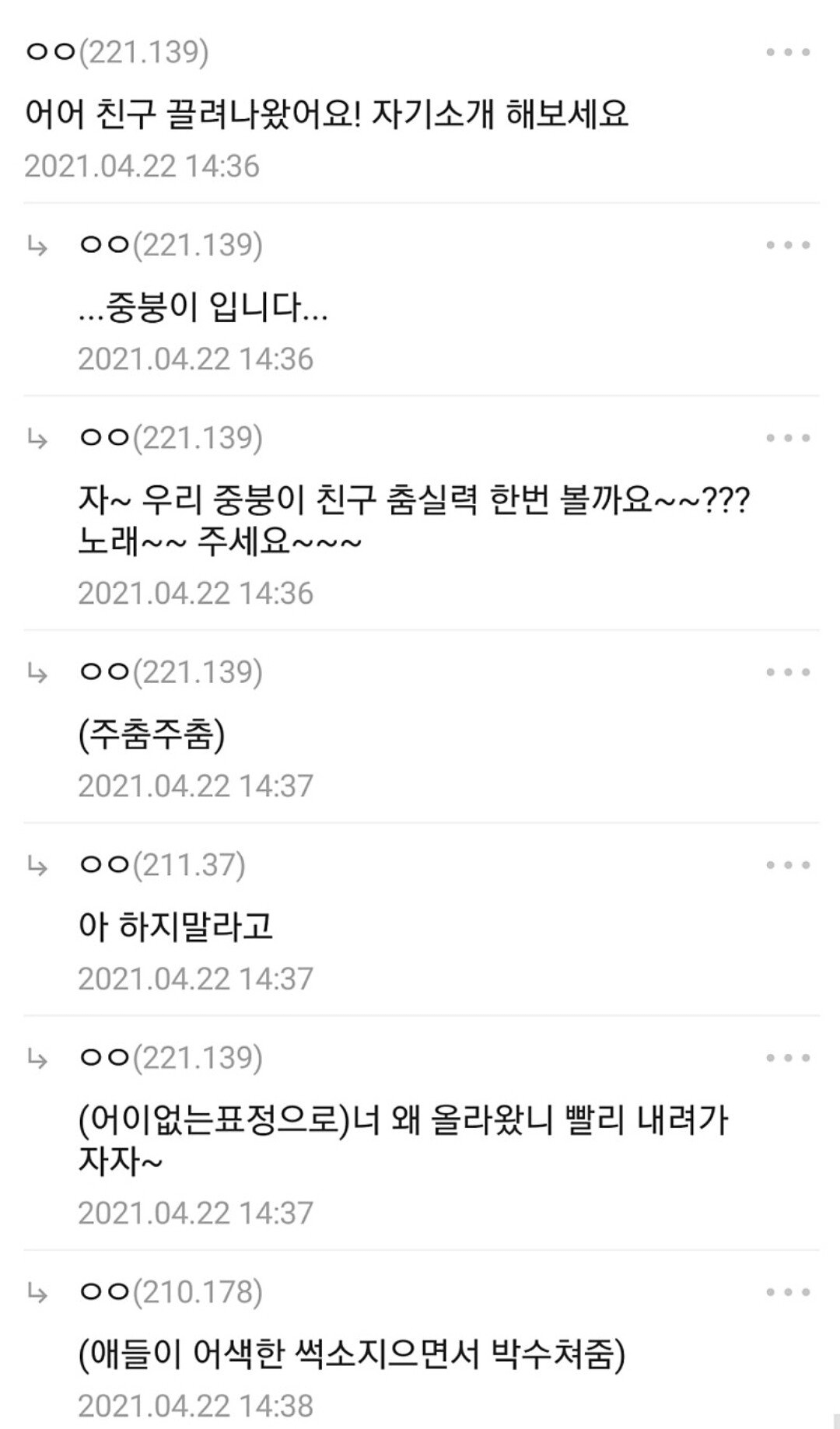The height and width of the screenshot is (1429, 840).
Task: Open options for the comment '어어 친구 끌려나왔어요!'
Action: point(788,53)
